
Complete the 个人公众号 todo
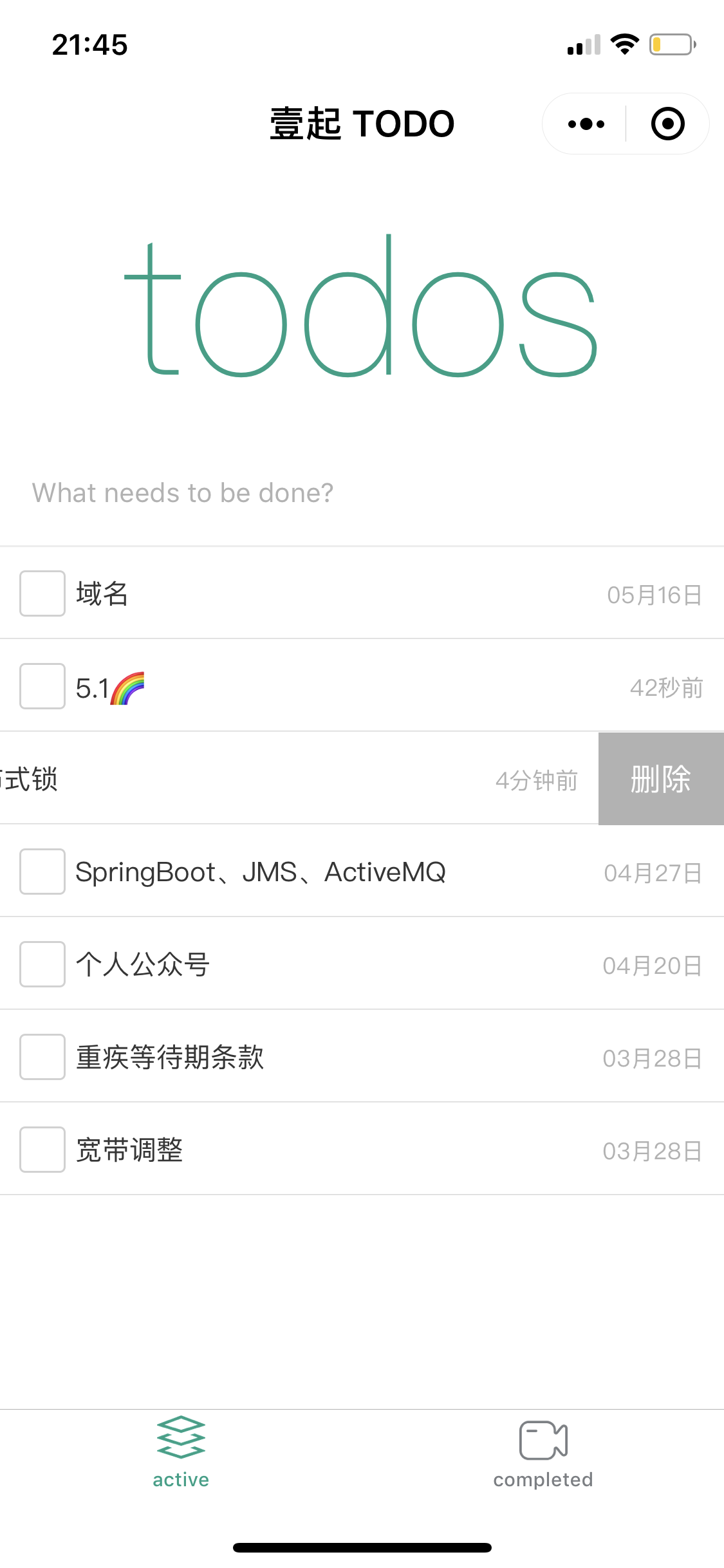point(42,964)
